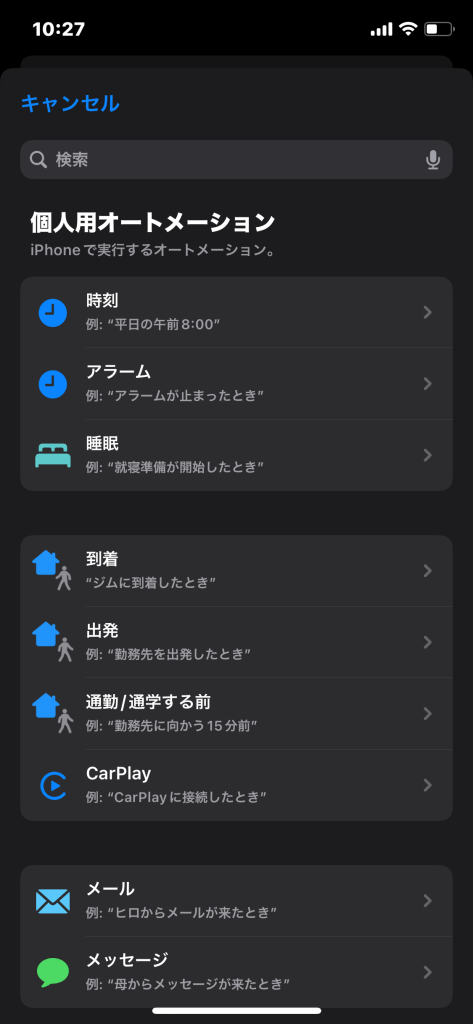The width and height of the screenshot is (473, 1024).
Task: Open the 到着 trigger
Action: point(236,571)
